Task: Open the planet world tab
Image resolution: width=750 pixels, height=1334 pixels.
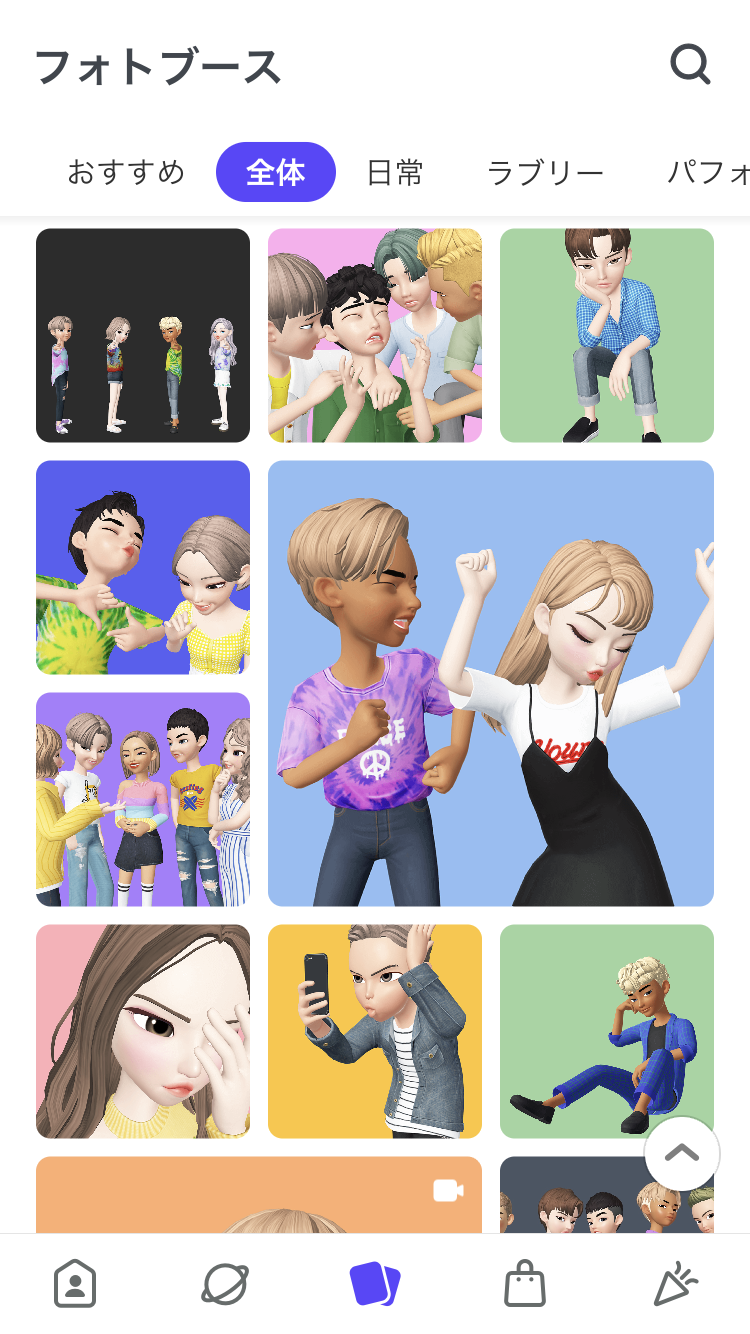Action: [x=225, y=1284]
